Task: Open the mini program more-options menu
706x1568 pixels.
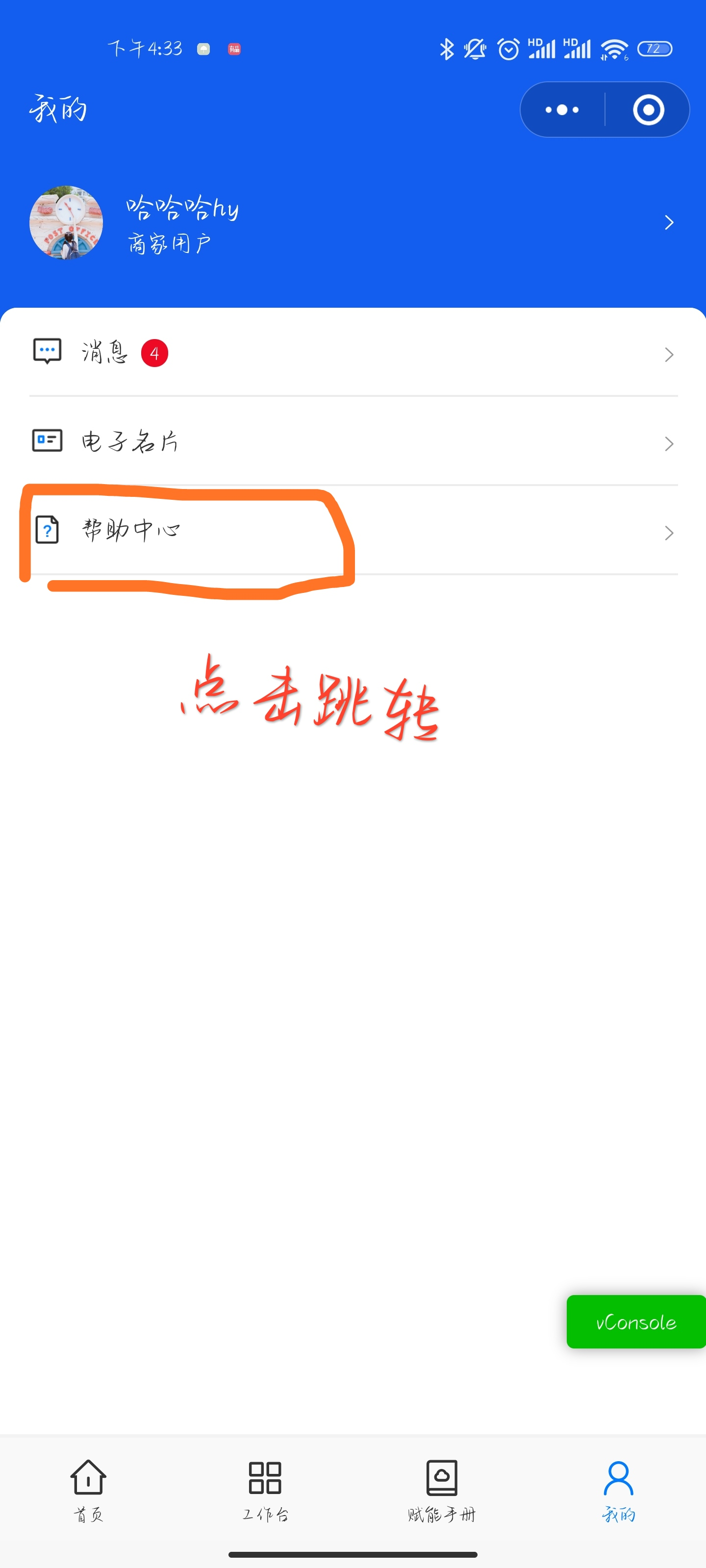Action: coord(562,110)
